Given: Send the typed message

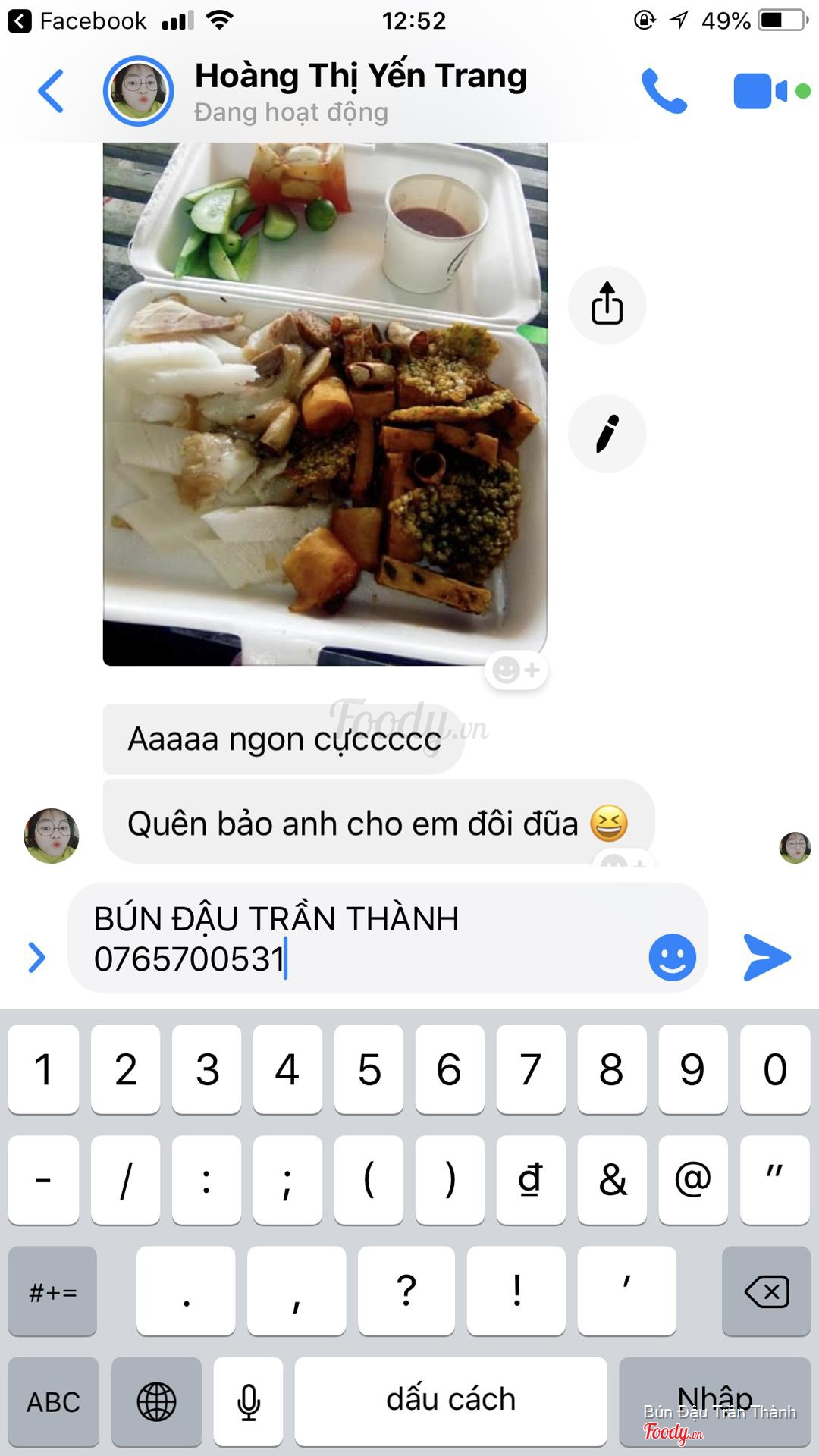Looking at the screenshot, I should [767, 957].
